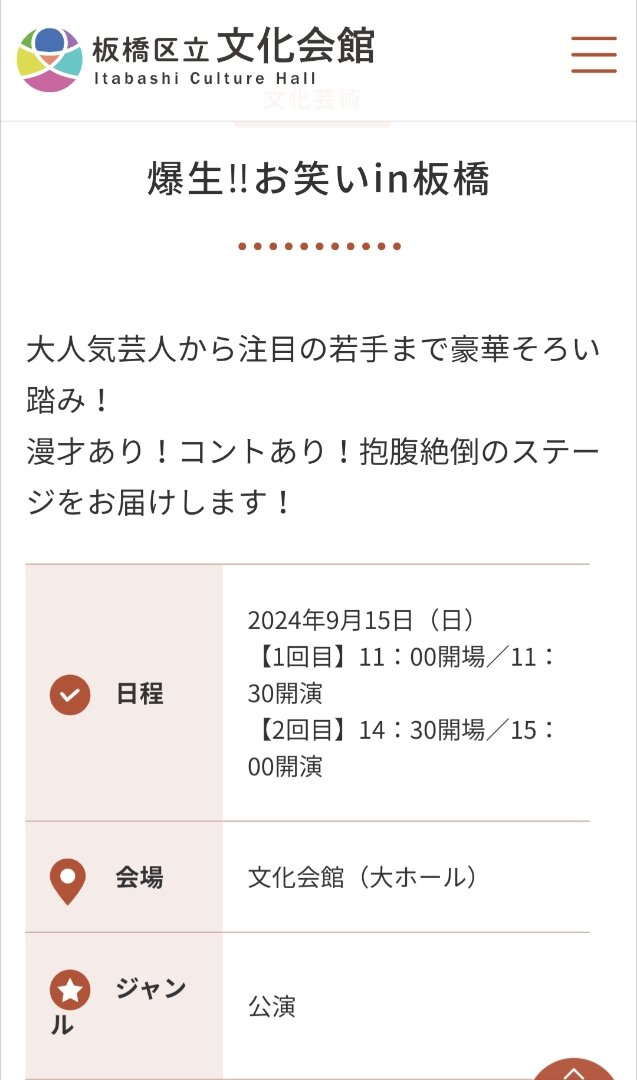Tap the scroll-to-top arrow button
637x1080 pixels.
574,1067
